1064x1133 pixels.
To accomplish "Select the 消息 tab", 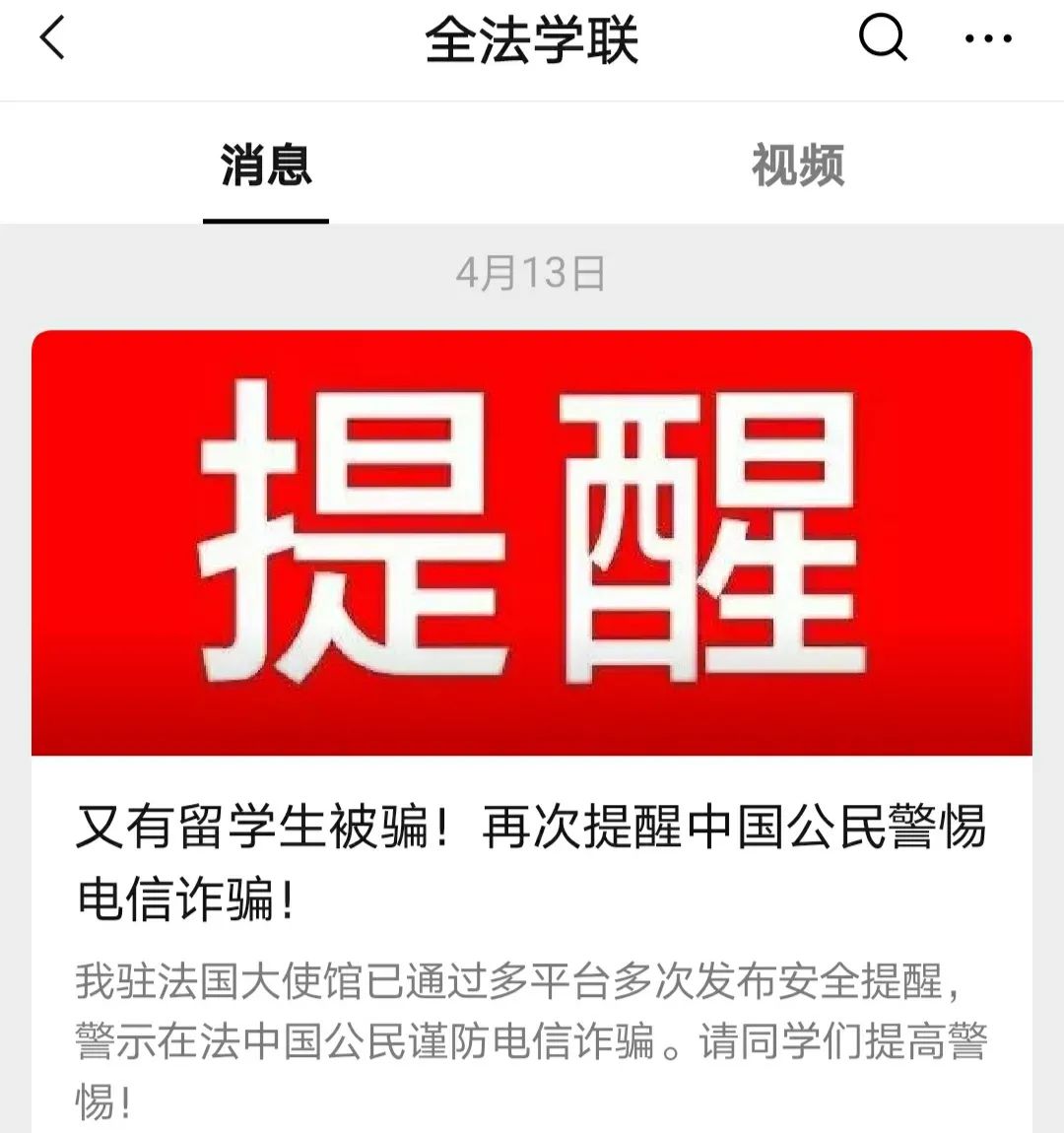I will [x=266, y=166].
